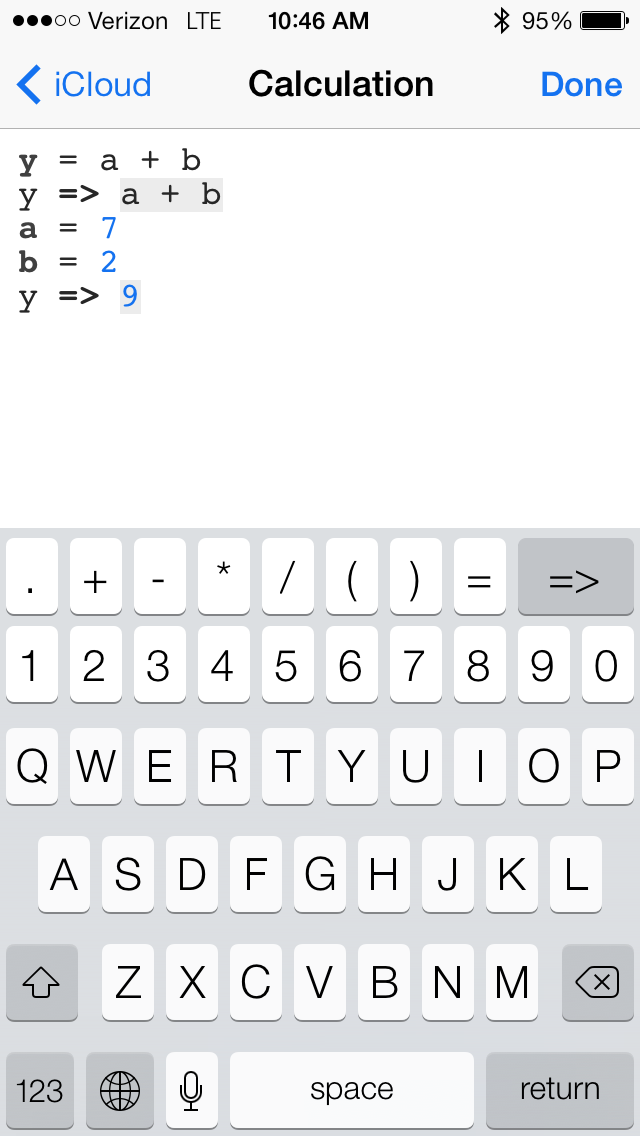Start dictation with the microphone key
640x1136 pixels.
(x=191, y=1090)
